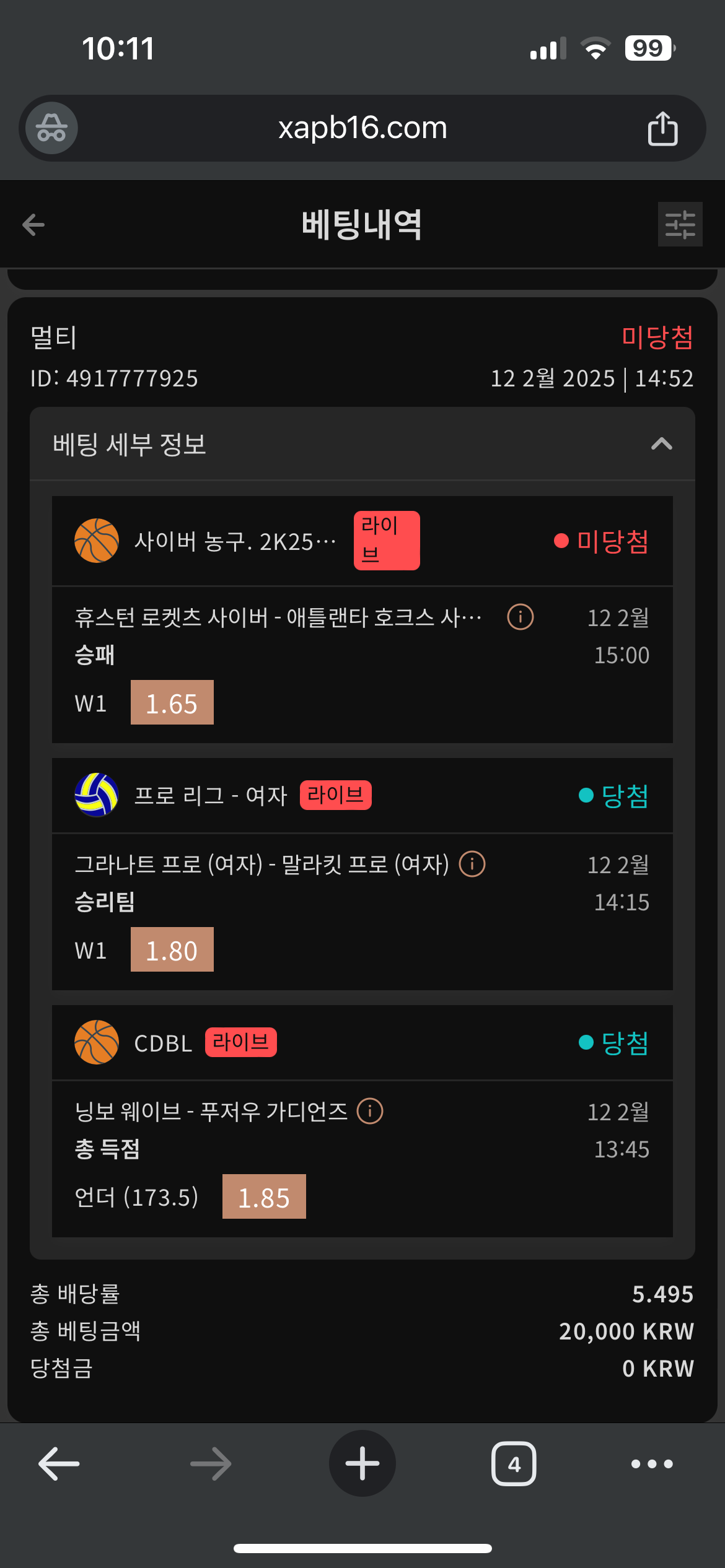
Task: Go back from the 베팅내역 page
Action: pos(33,224)
